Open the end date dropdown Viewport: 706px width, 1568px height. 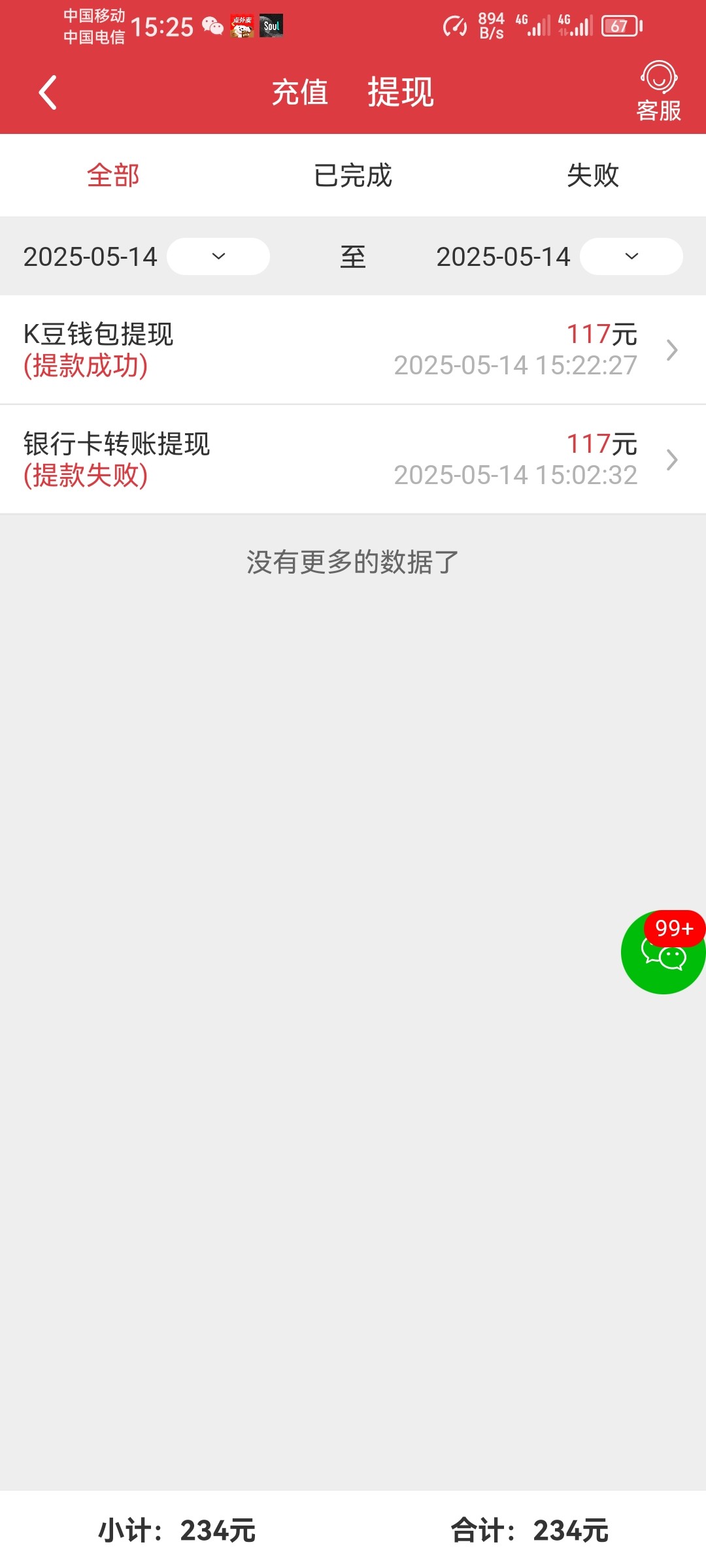point(631,256)
